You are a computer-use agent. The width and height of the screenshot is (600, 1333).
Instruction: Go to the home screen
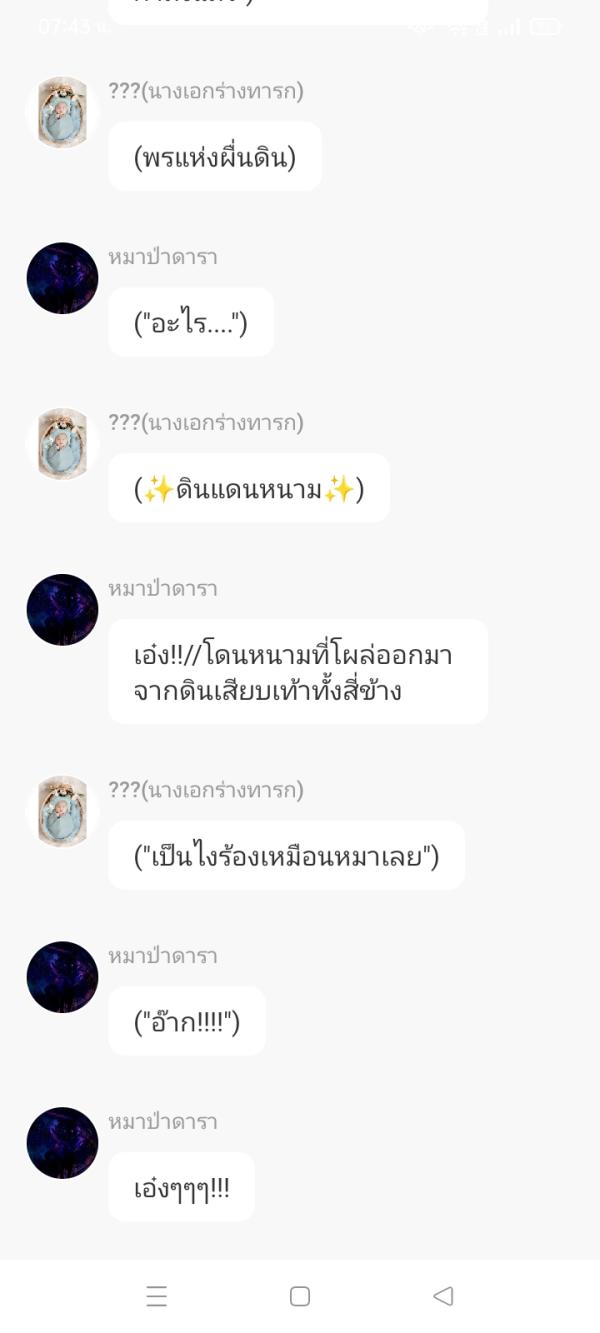299,1296
